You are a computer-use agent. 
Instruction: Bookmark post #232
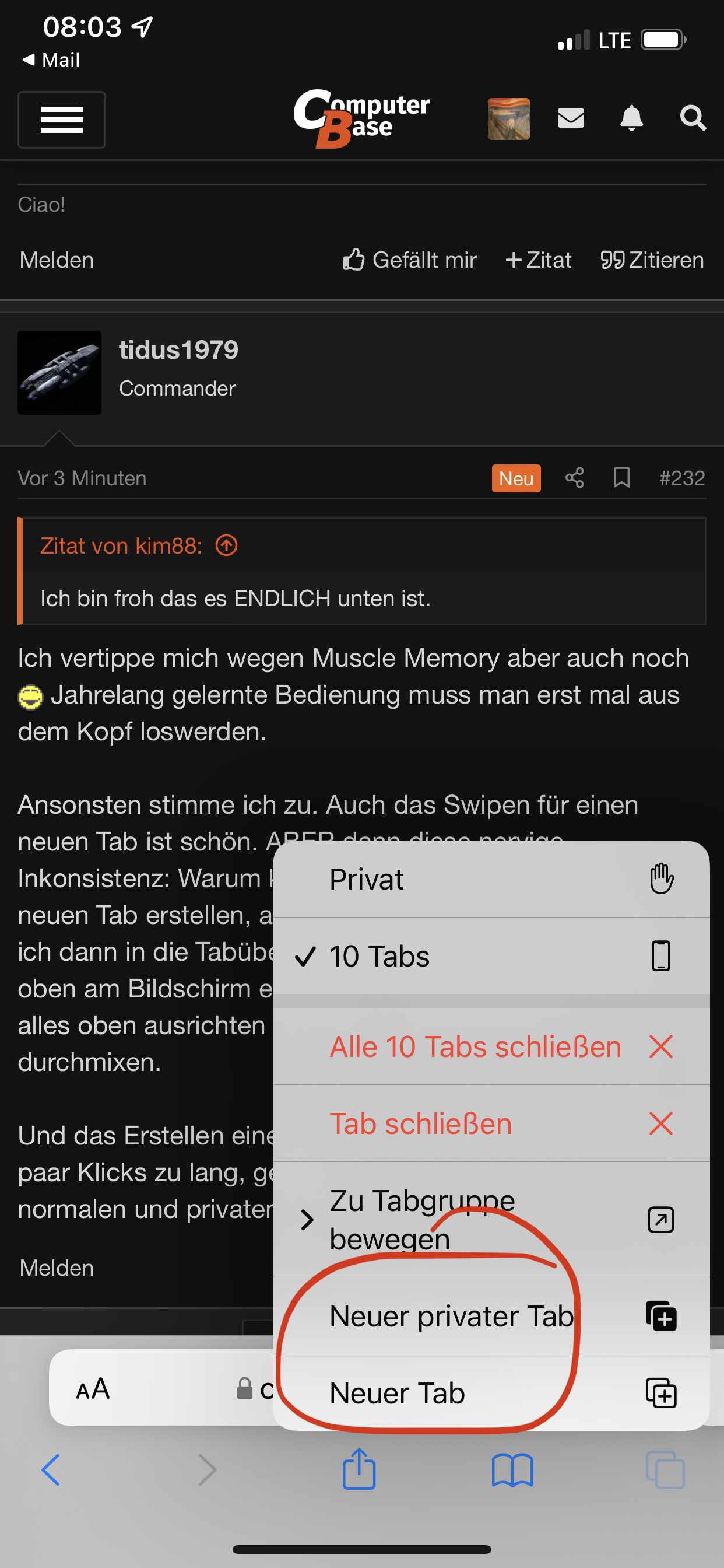(x=621, y=478)
